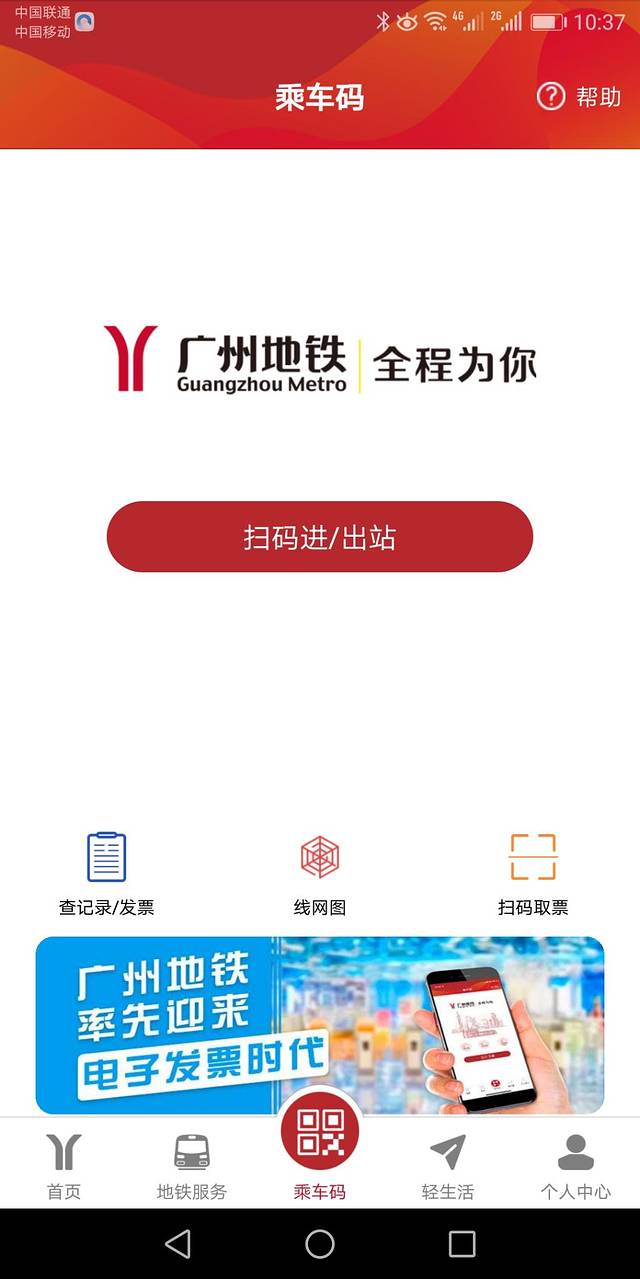Image resolution: width=640 pixels, height=1279 pixels.
Task: Open the 帮助 help button
Action: coord(579,97)
